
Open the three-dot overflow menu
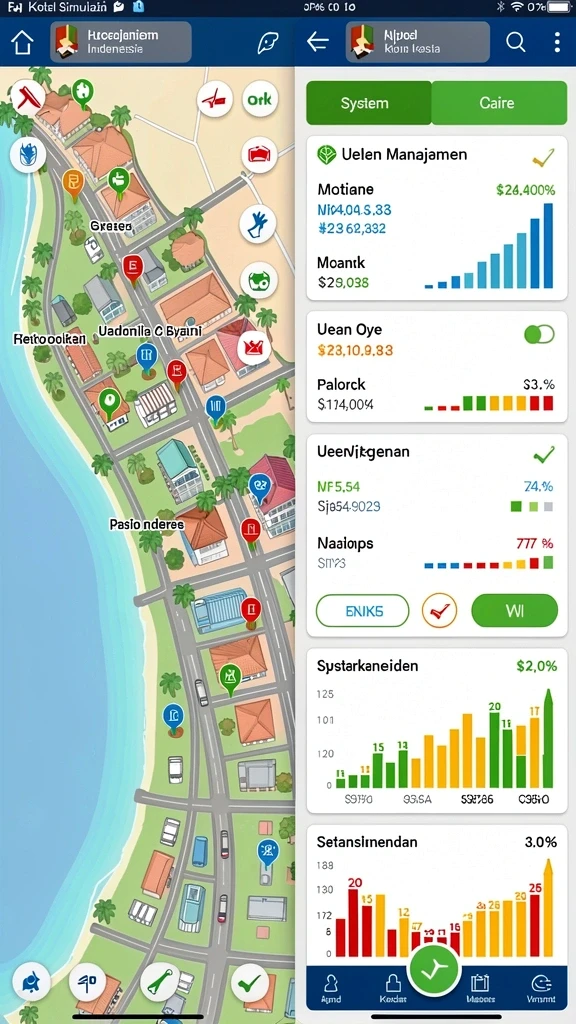[557, 42]
